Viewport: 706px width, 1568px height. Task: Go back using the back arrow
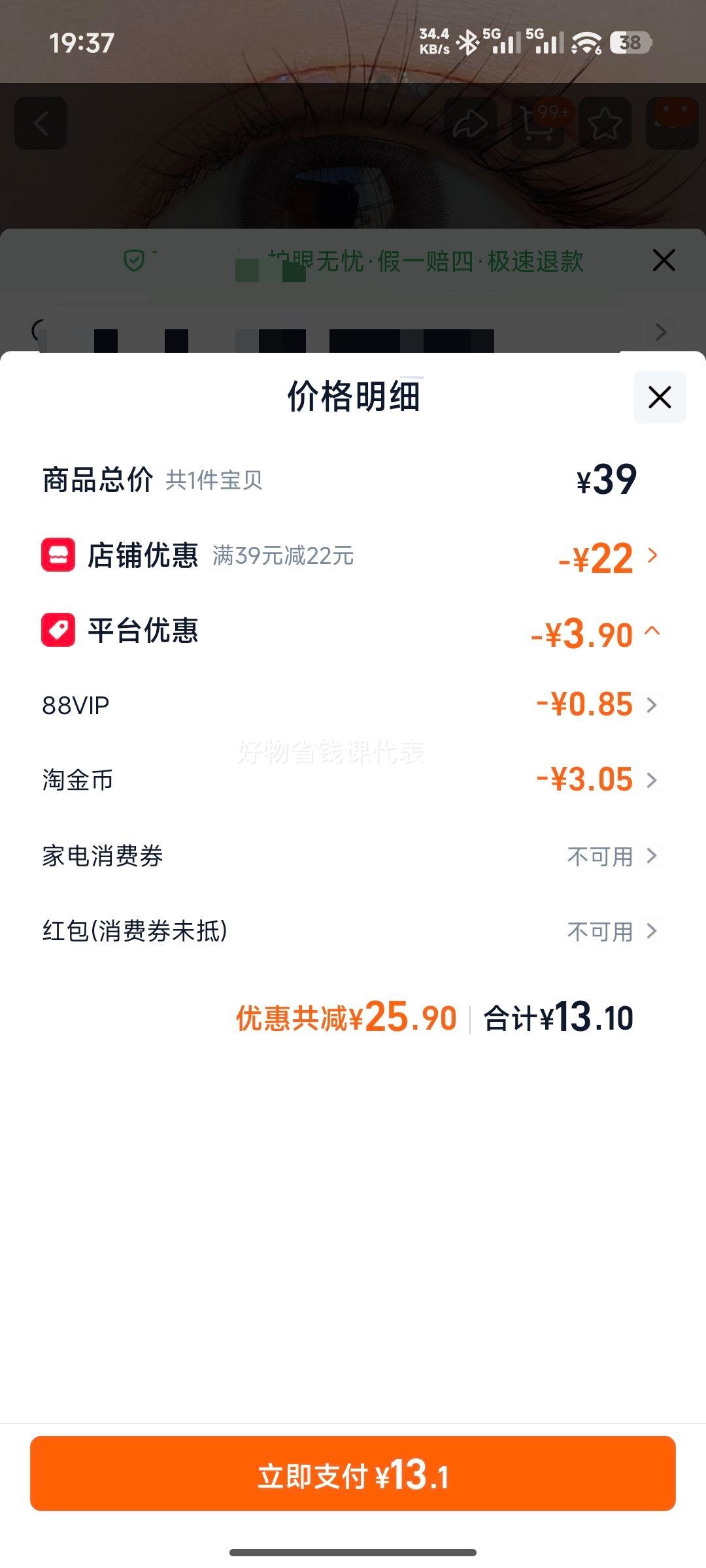click(x=41, y=124)
